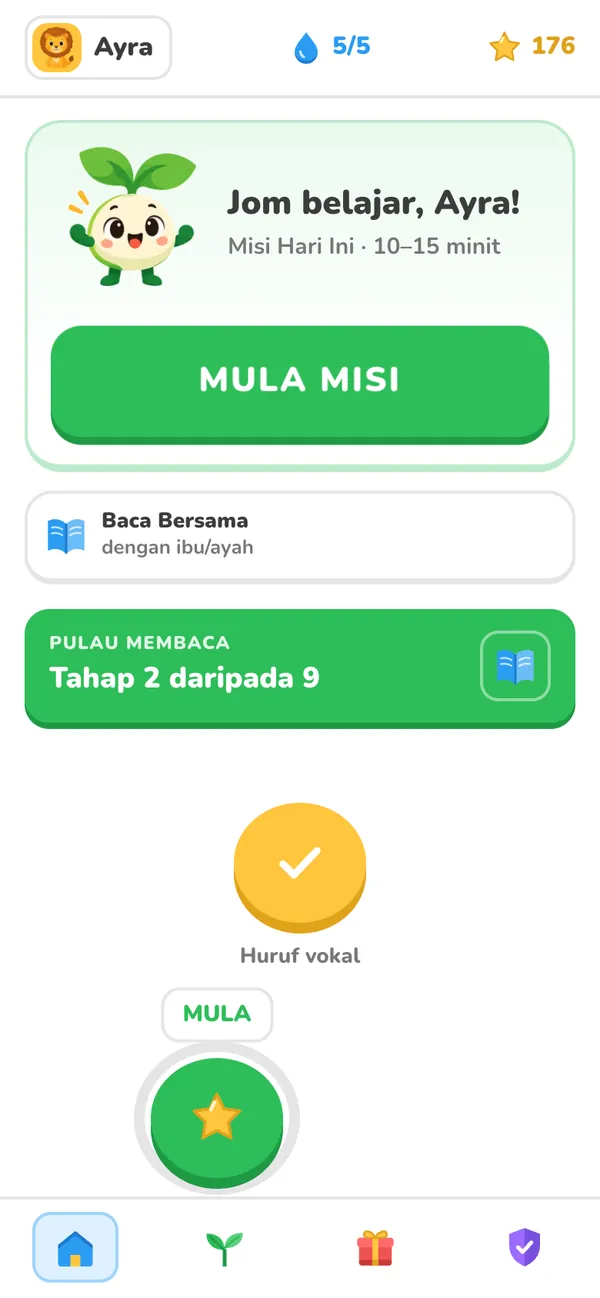
Task: Open the Pulau Membaca level banner
Action: click(x=300, y=668)
